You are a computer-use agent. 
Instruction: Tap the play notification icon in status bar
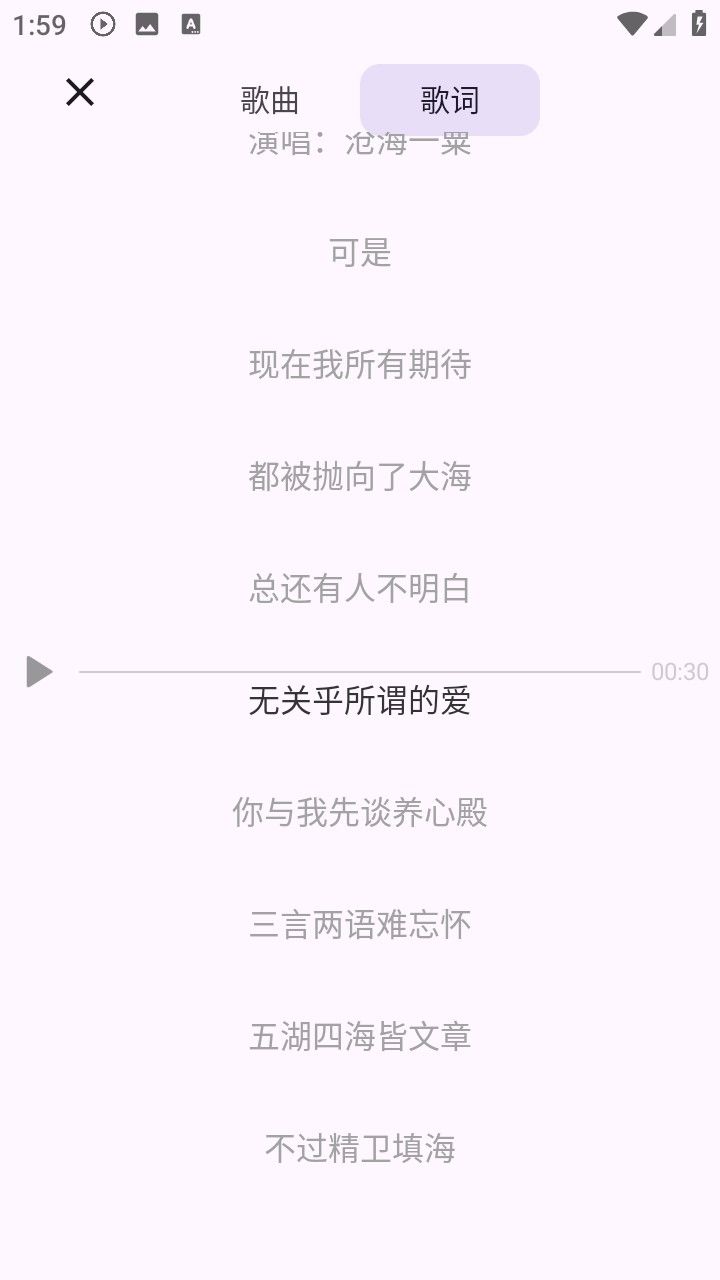[x=101, y=24]
